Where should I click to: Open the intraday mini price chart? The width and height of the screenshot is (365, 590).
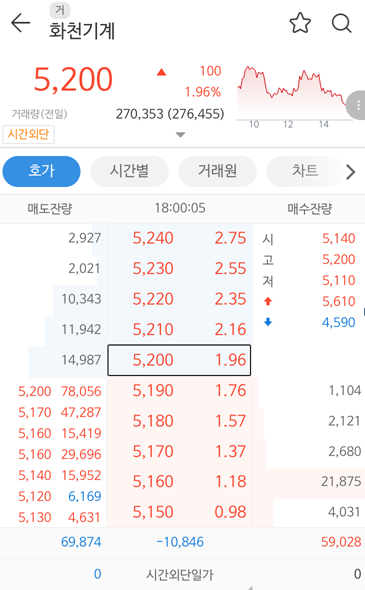point(292,92)
